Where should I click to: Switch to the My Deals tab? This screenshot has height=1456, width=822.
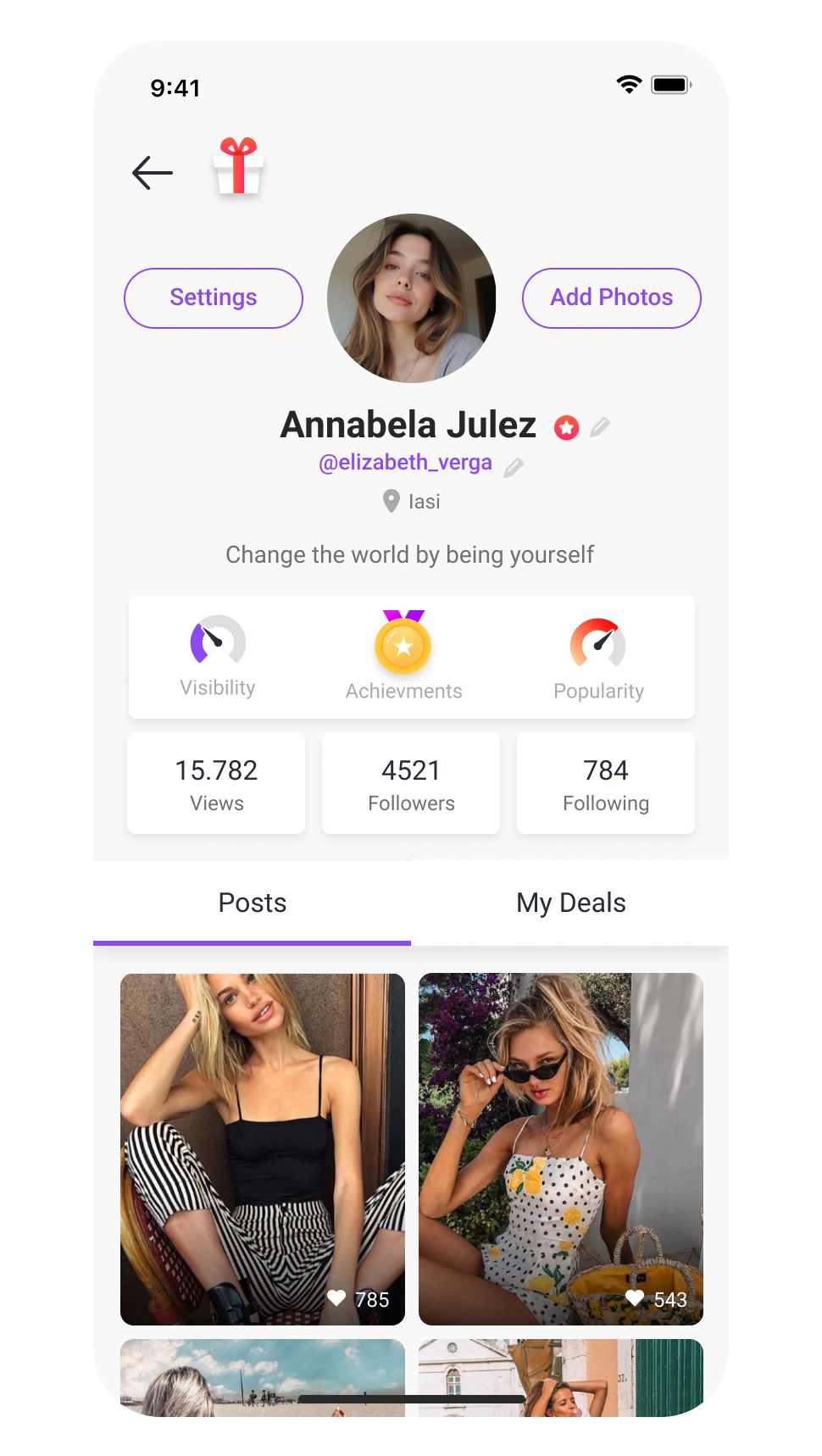pyautogui.click(x=570, y=903)
